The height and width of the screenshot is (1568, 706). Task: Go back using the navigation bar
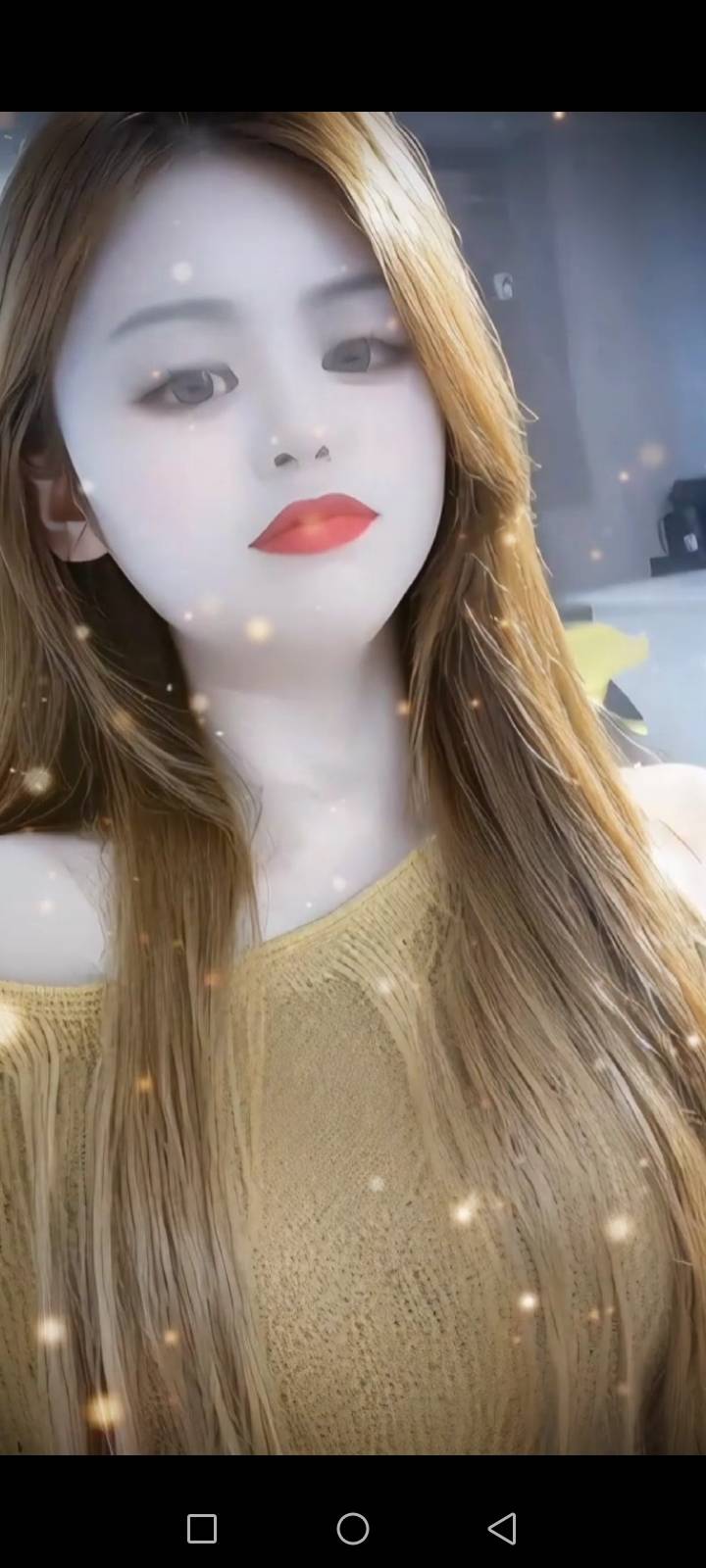pos(502,1528)
